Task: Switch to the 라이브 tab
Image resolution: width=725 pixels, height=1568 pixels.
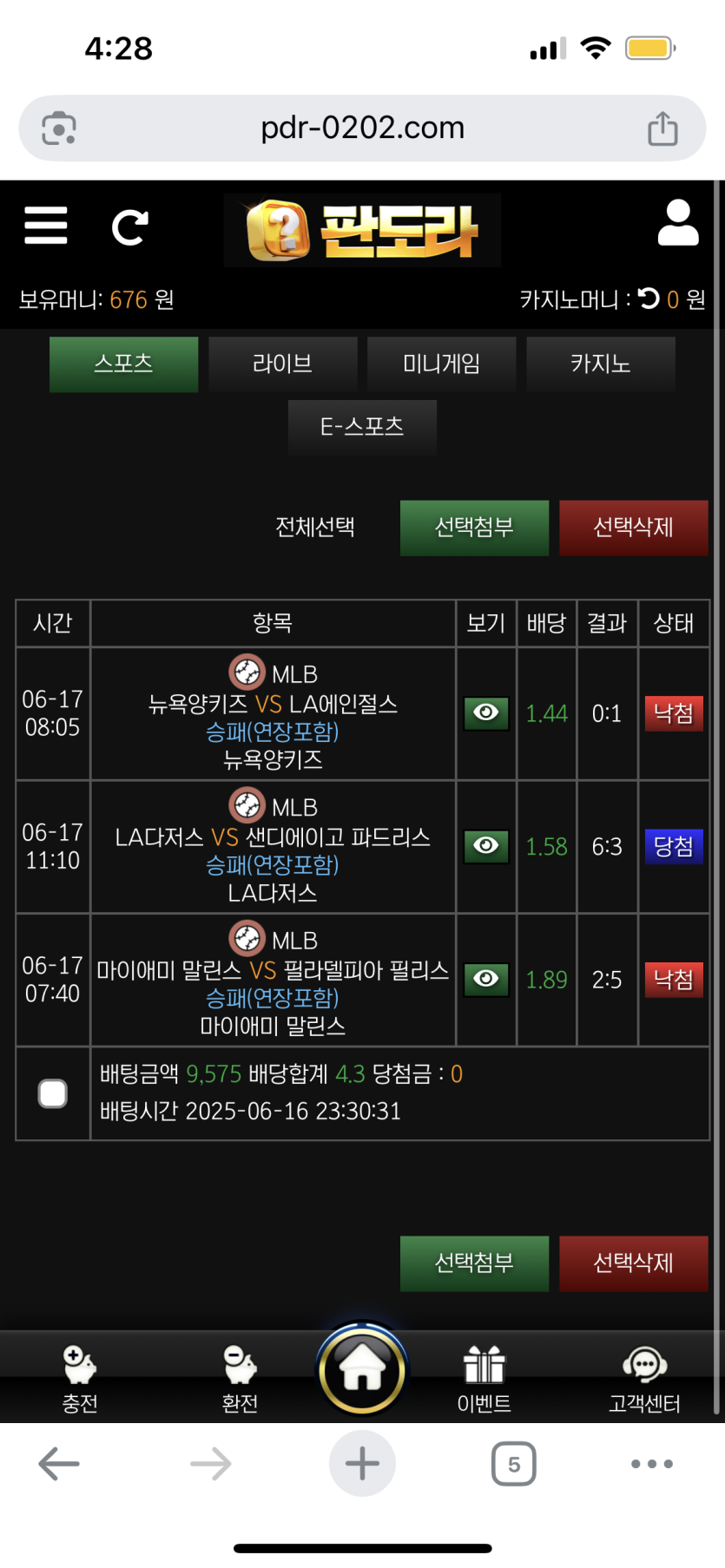Action: click(x=282, y=364)
